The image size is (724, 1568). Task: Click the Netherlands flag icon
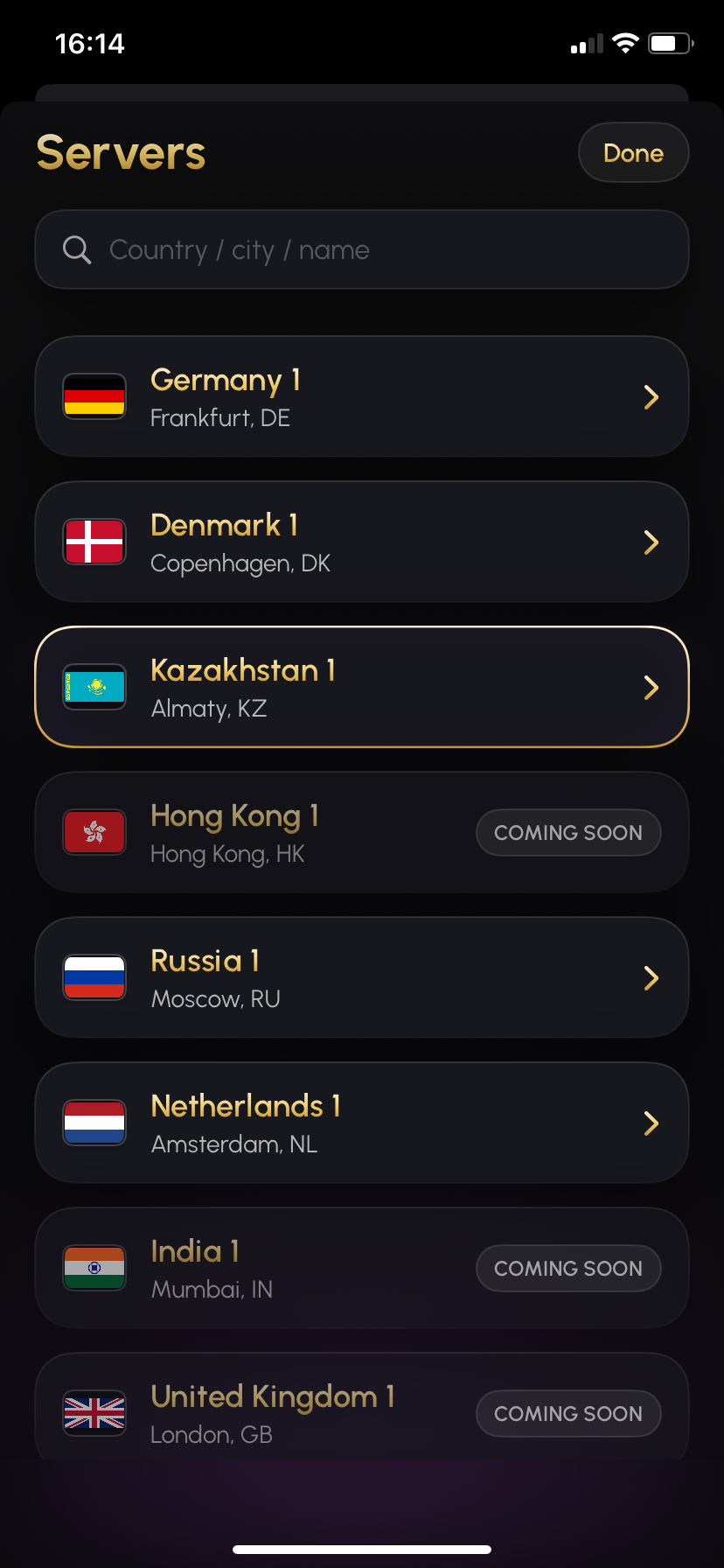(94, 1123)
